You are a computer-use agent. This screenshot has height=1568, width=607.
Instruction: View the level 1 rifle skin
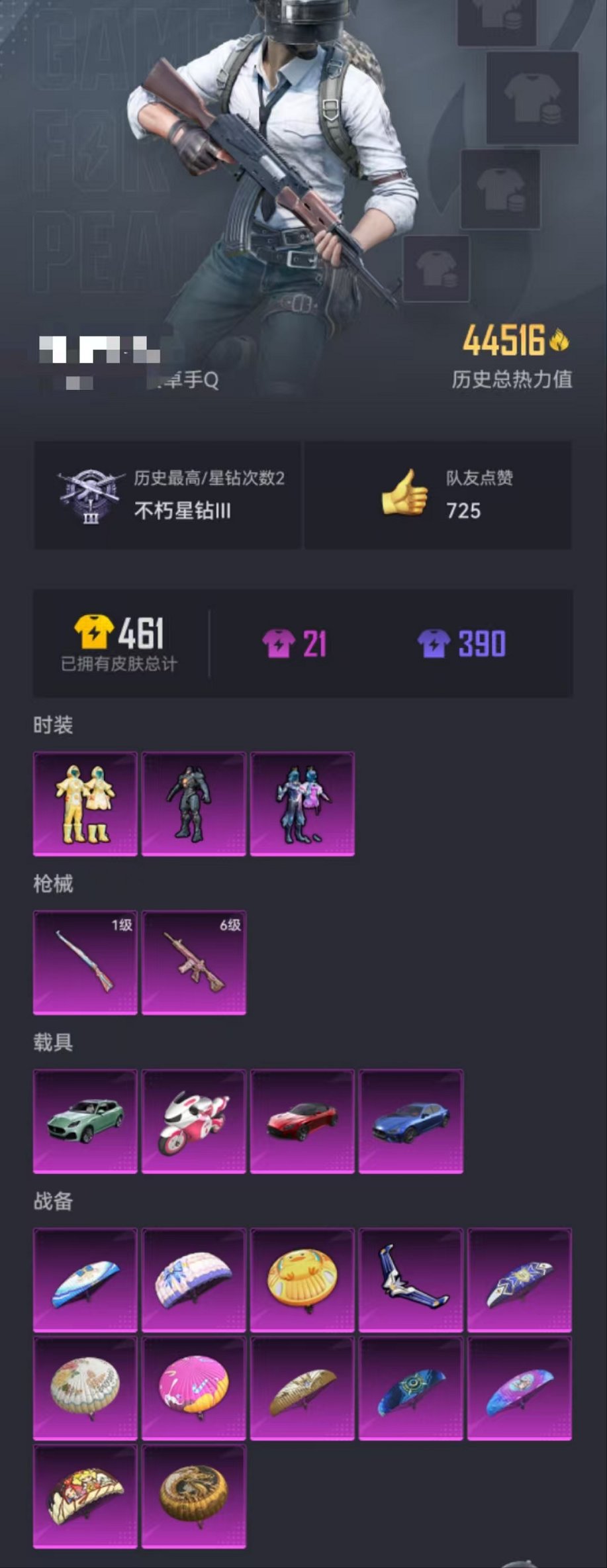85,962
